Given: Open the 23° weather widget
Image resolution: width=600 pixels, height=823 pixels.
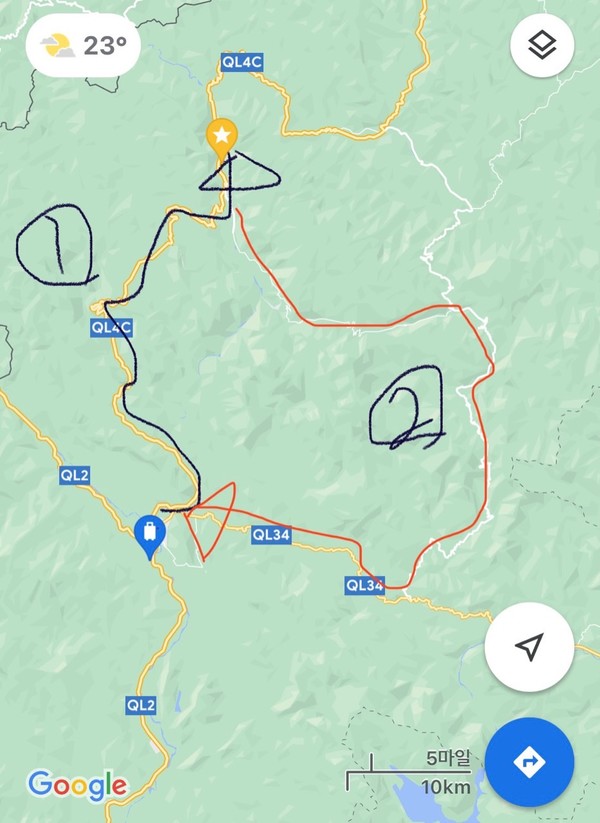Looking at the screenshot, I should (x=83, y=46).
